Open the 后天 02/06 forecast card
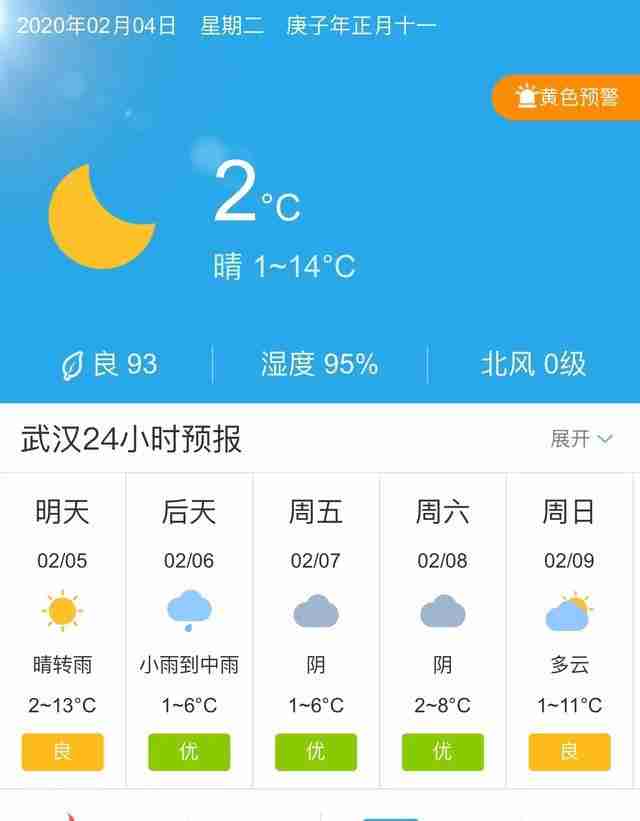Viewport: 640px width, 821px height. 189,630
